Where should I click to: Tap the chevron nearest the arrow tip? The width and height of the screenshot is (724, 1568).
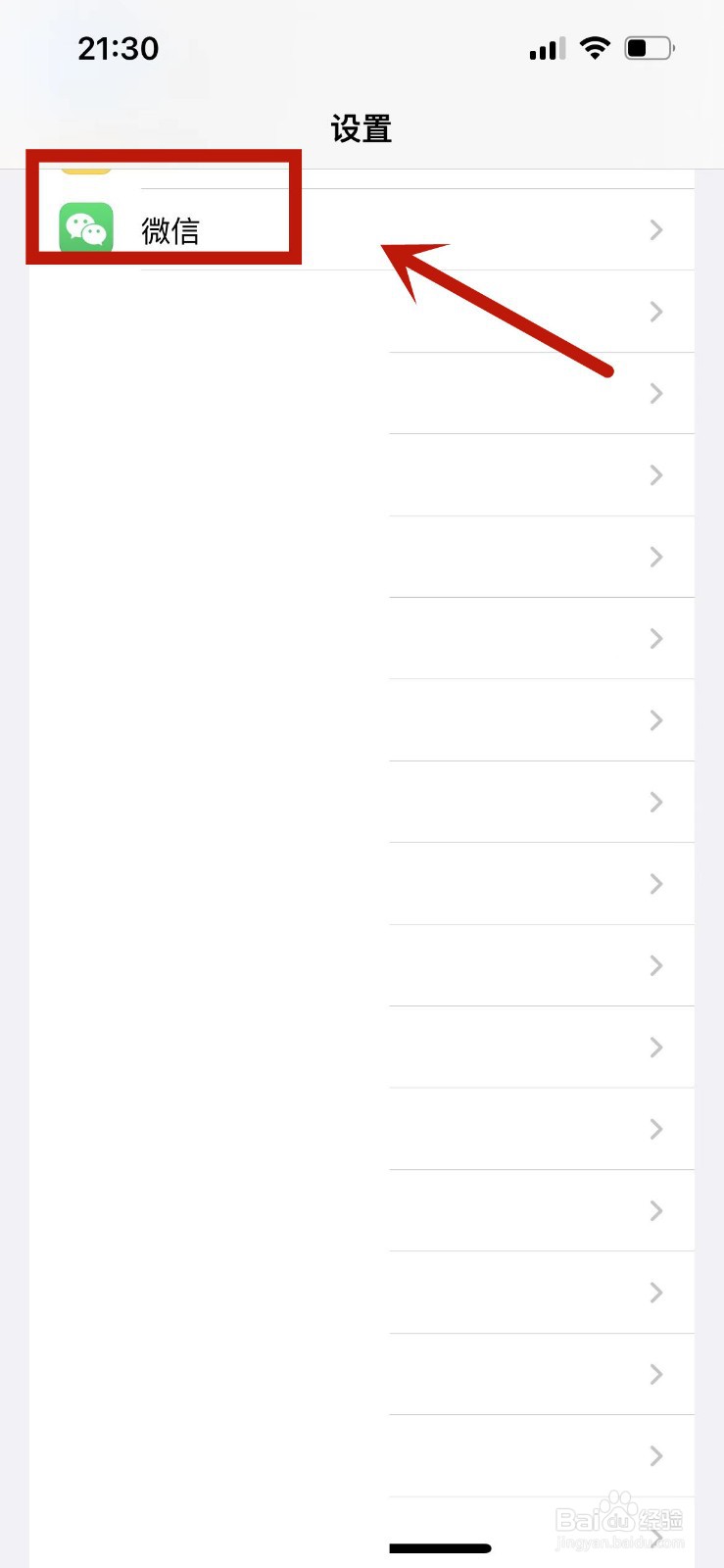656,229
